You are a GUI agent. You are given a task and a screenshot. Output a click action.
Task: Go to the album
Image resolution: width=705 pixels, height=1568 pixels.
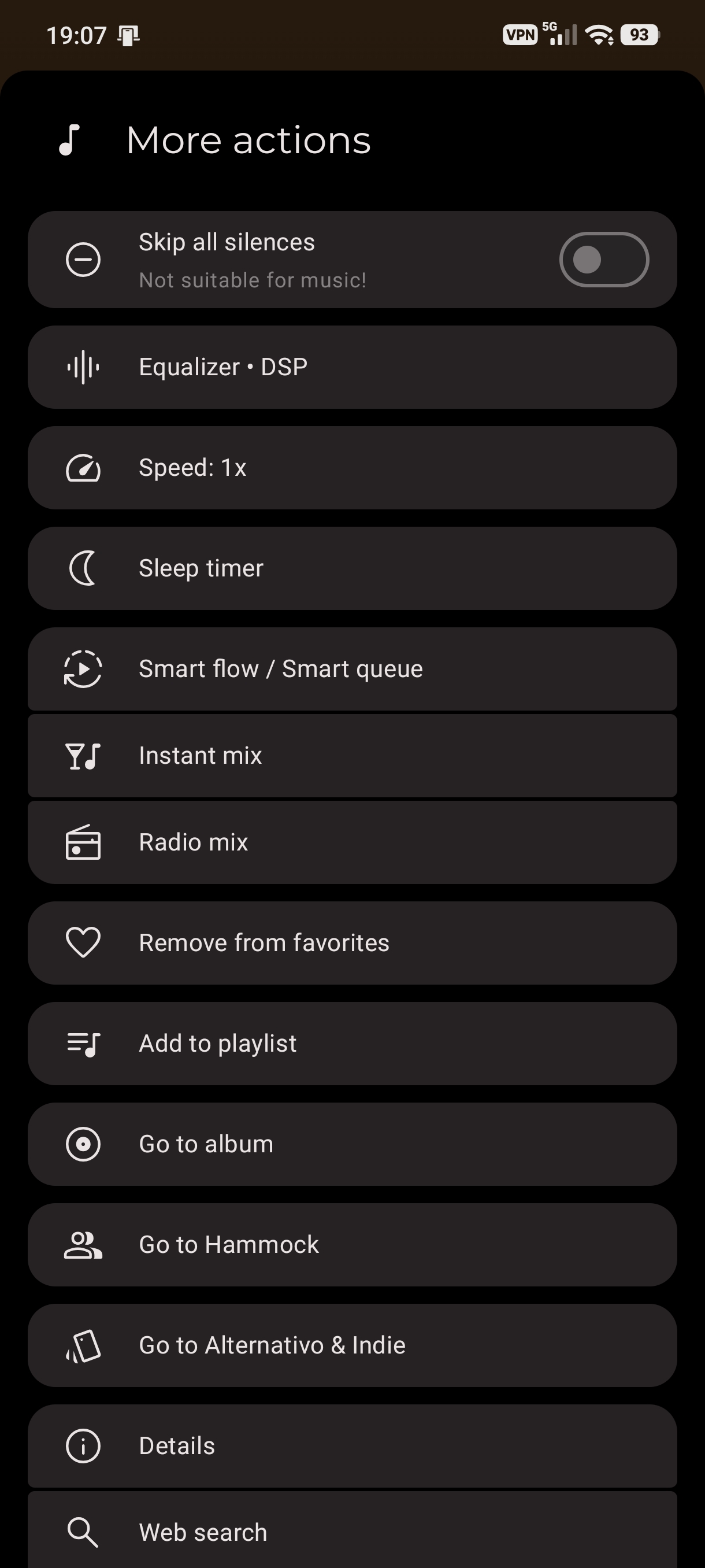pyautogui.click(x=351, y=1144)
